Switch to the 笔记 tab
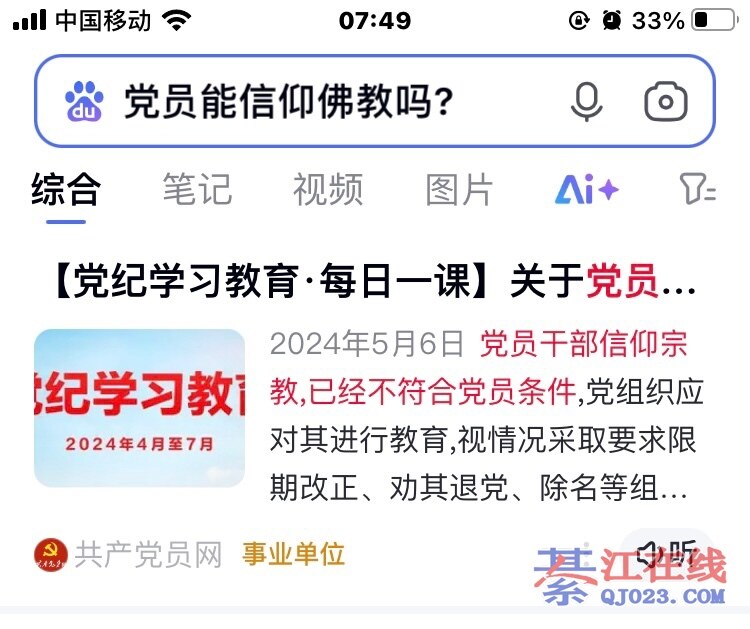 (197, 189)
